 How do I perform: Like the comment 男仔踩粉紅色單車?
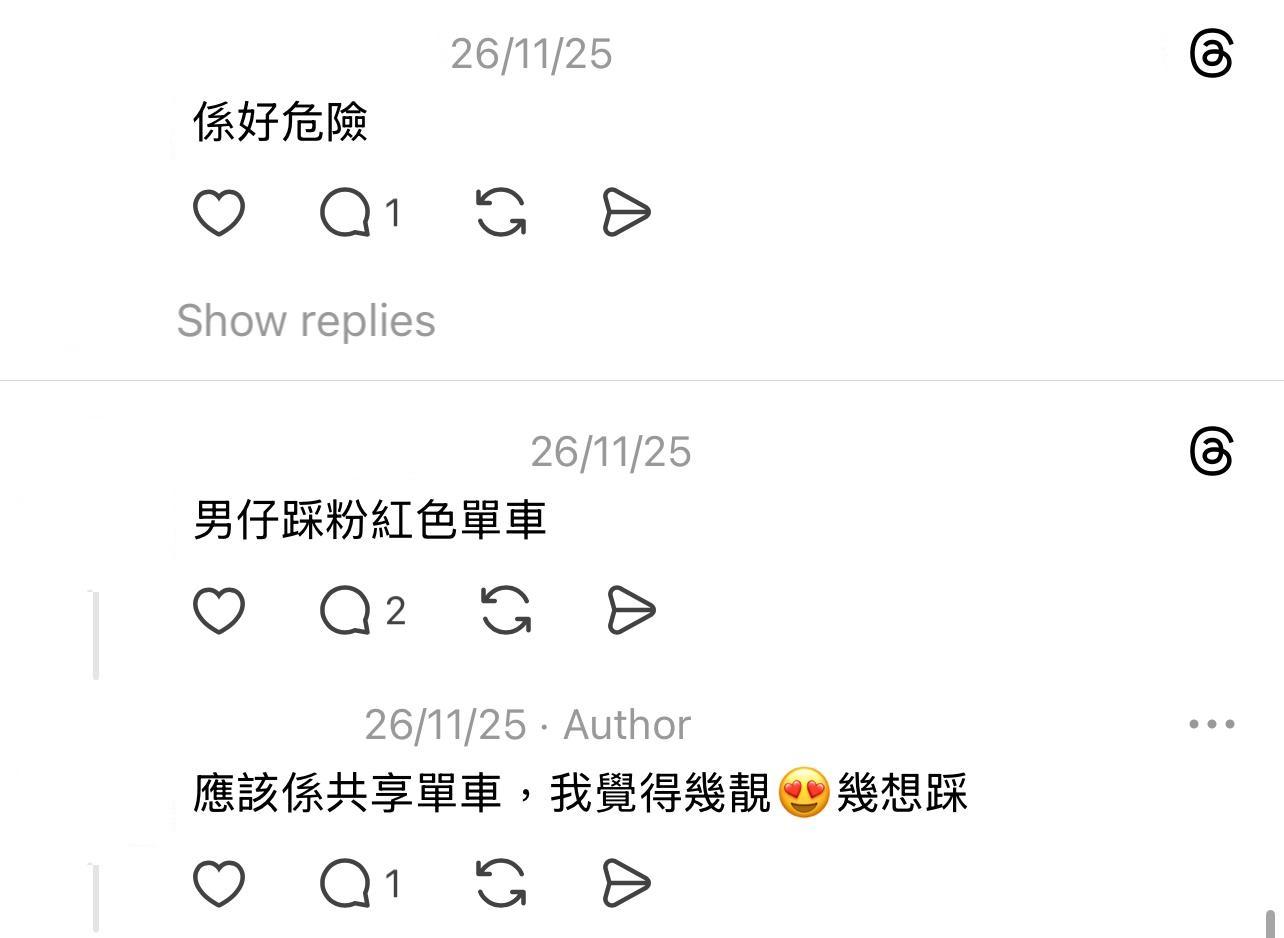point(218,610)
